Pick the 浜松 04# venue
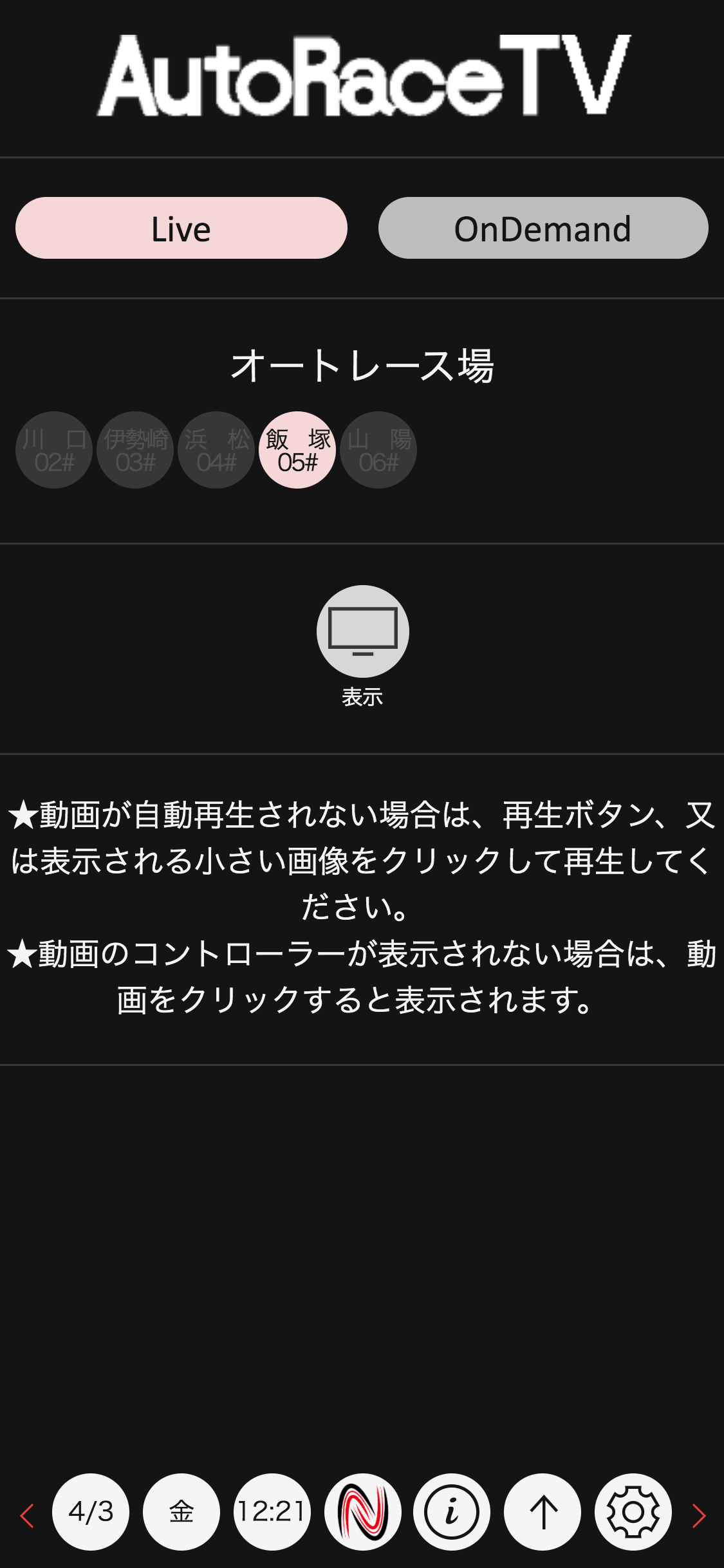The width and height of the screenshot is (724, 1568). pos(216,450)
